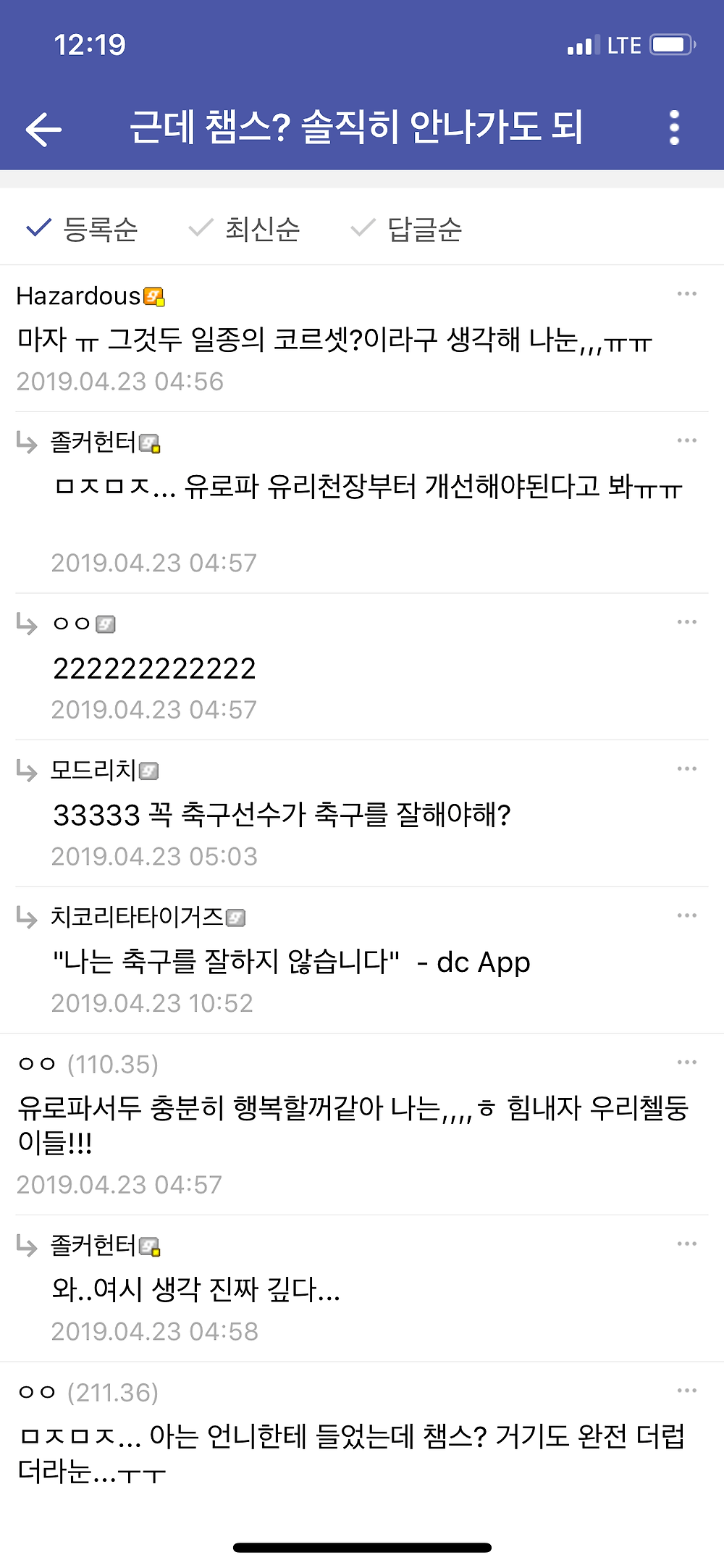This screenshot has width=724, height=1568.
Task: Open options for the (211.36) comment
Action: click(686, 1391)
